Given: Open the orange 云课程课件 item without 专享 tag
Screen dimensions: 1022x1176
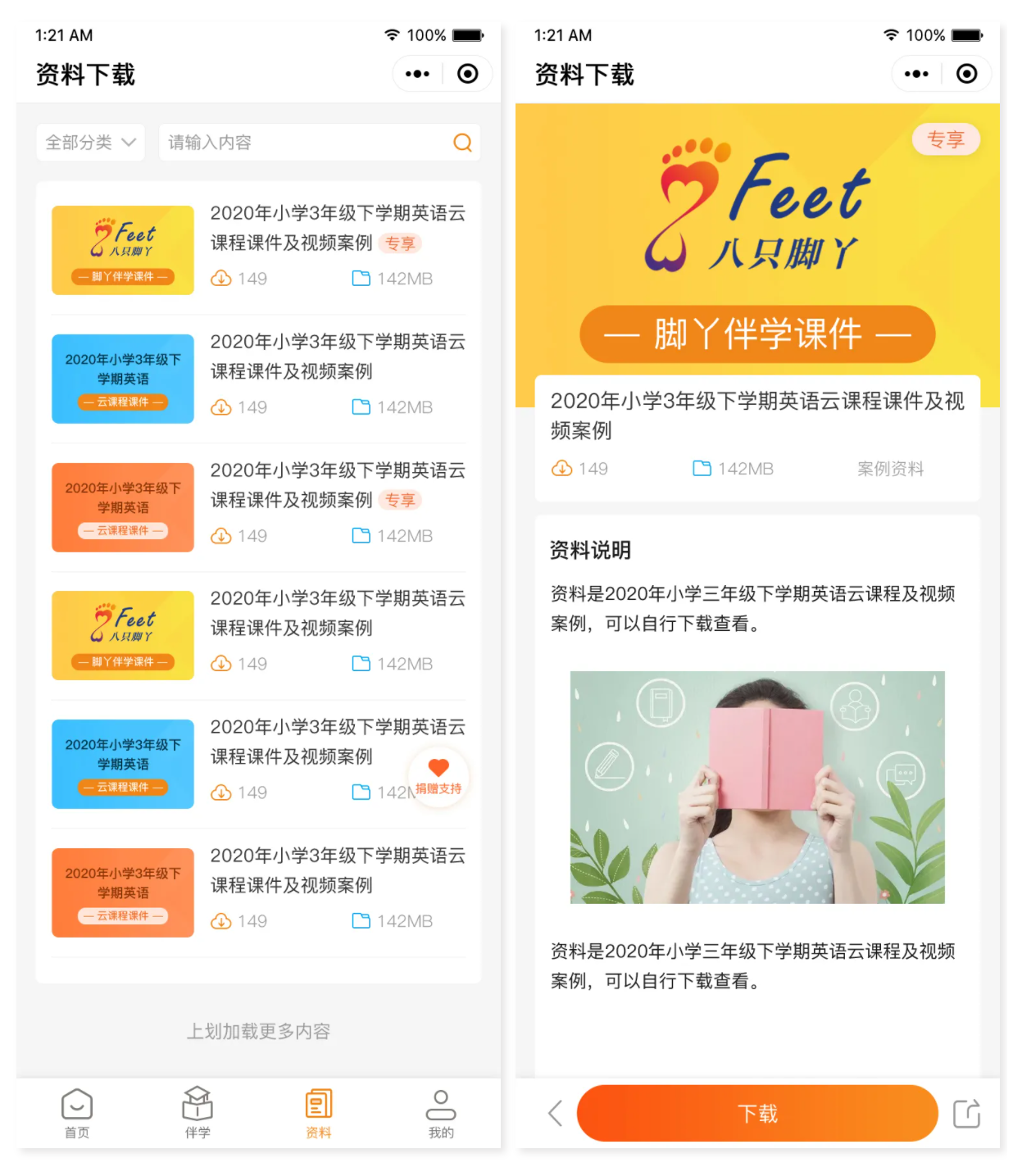Looking at the screenshot, I should [258, 892].
